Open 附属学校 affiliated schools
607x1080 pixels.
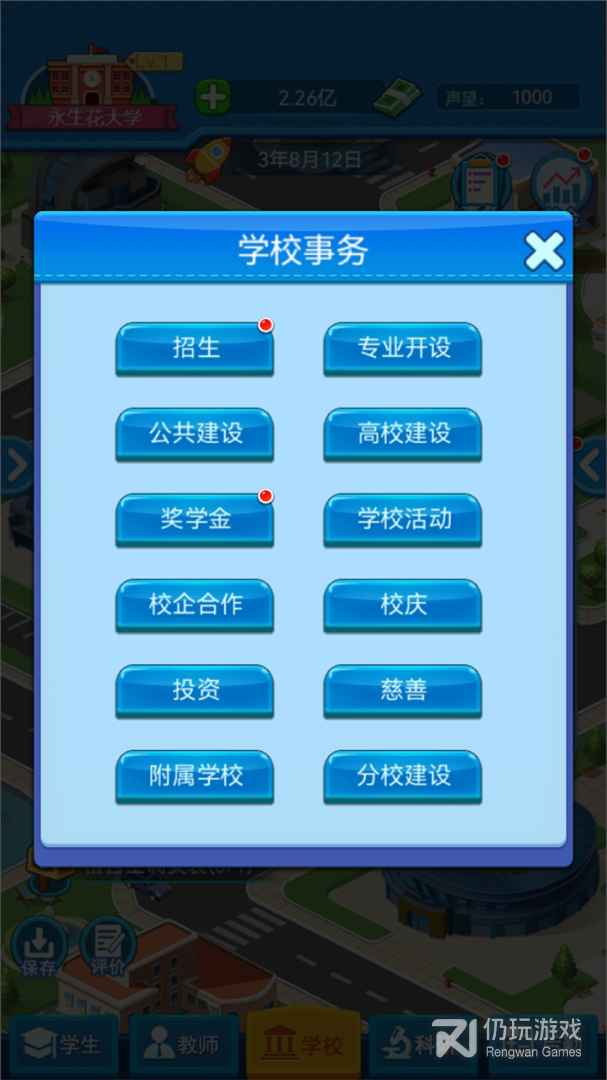point(195,776)
